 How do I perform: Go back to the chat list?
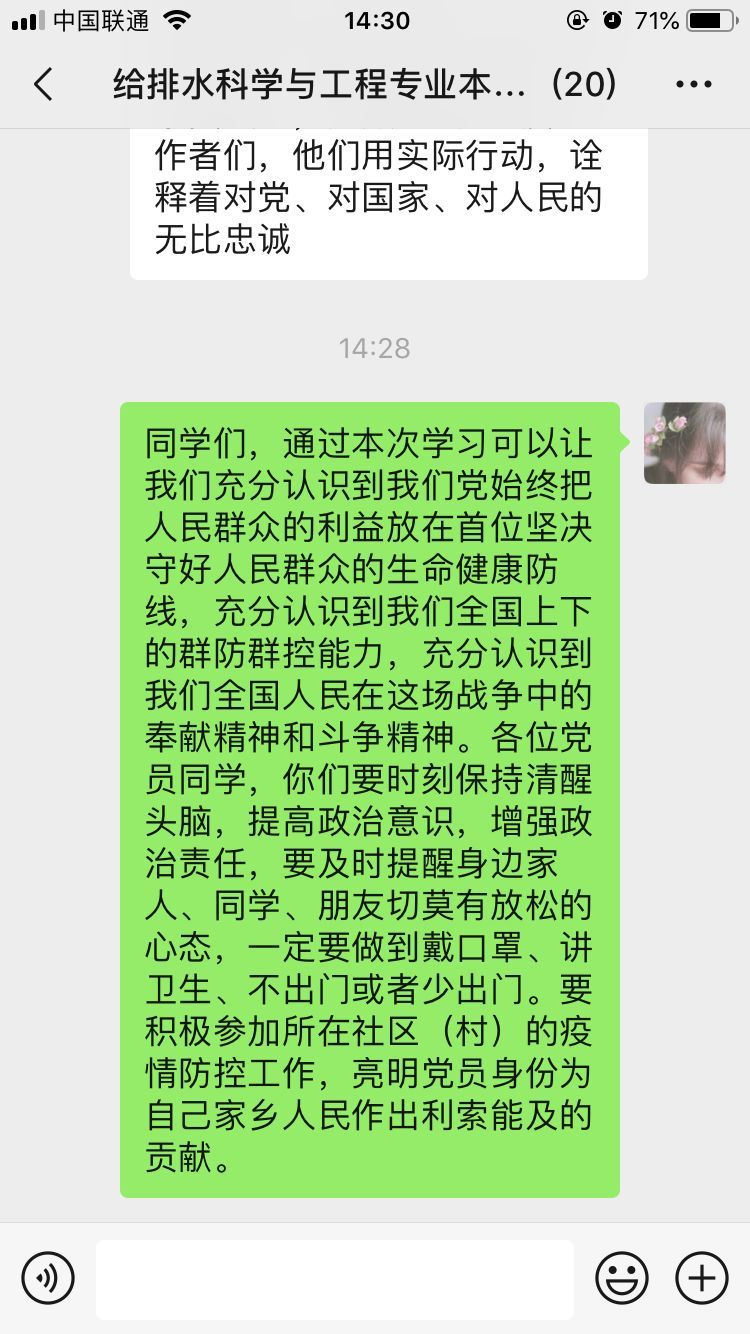pos(43,85)
